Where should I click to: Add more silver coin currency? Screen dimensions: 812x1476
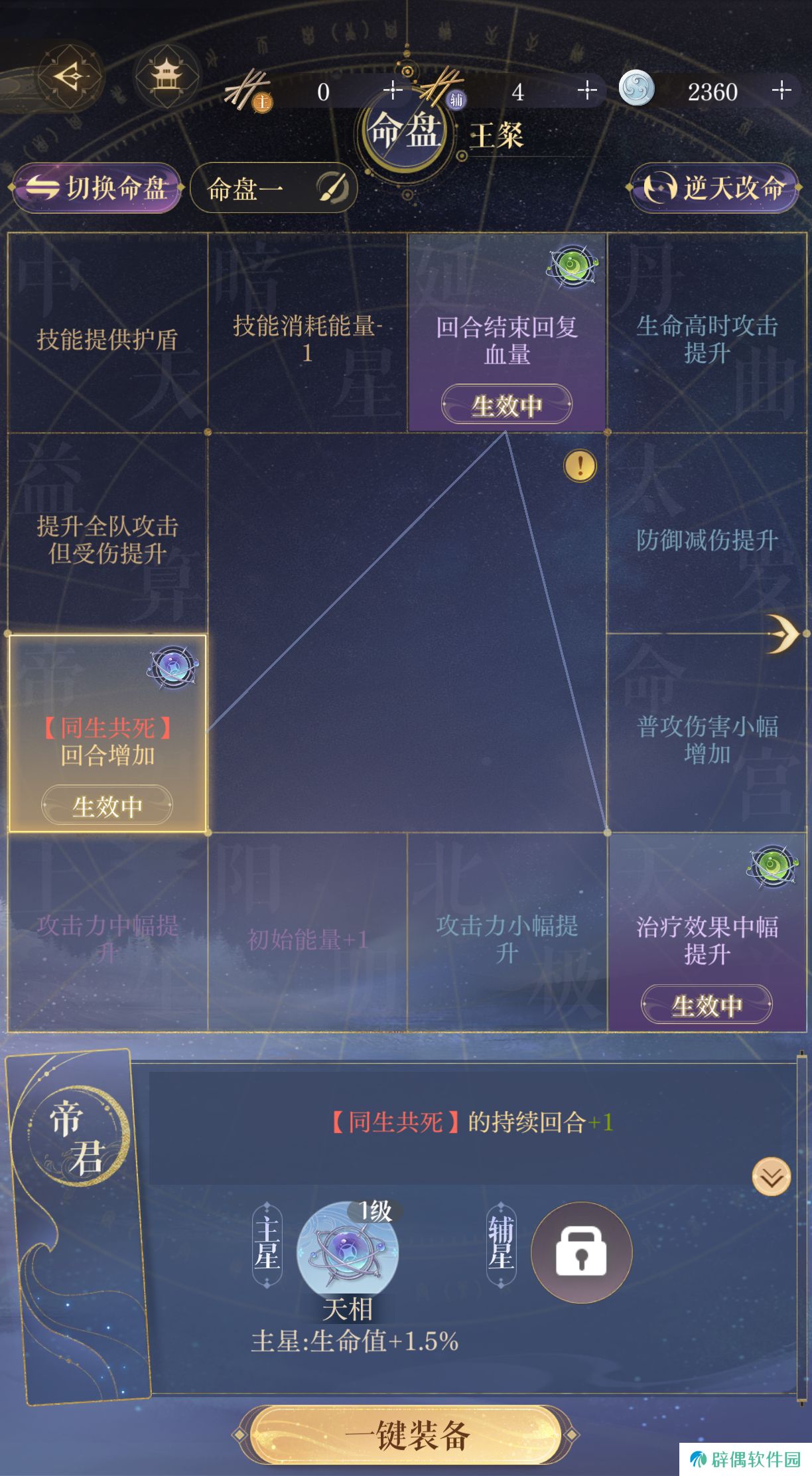781,90
